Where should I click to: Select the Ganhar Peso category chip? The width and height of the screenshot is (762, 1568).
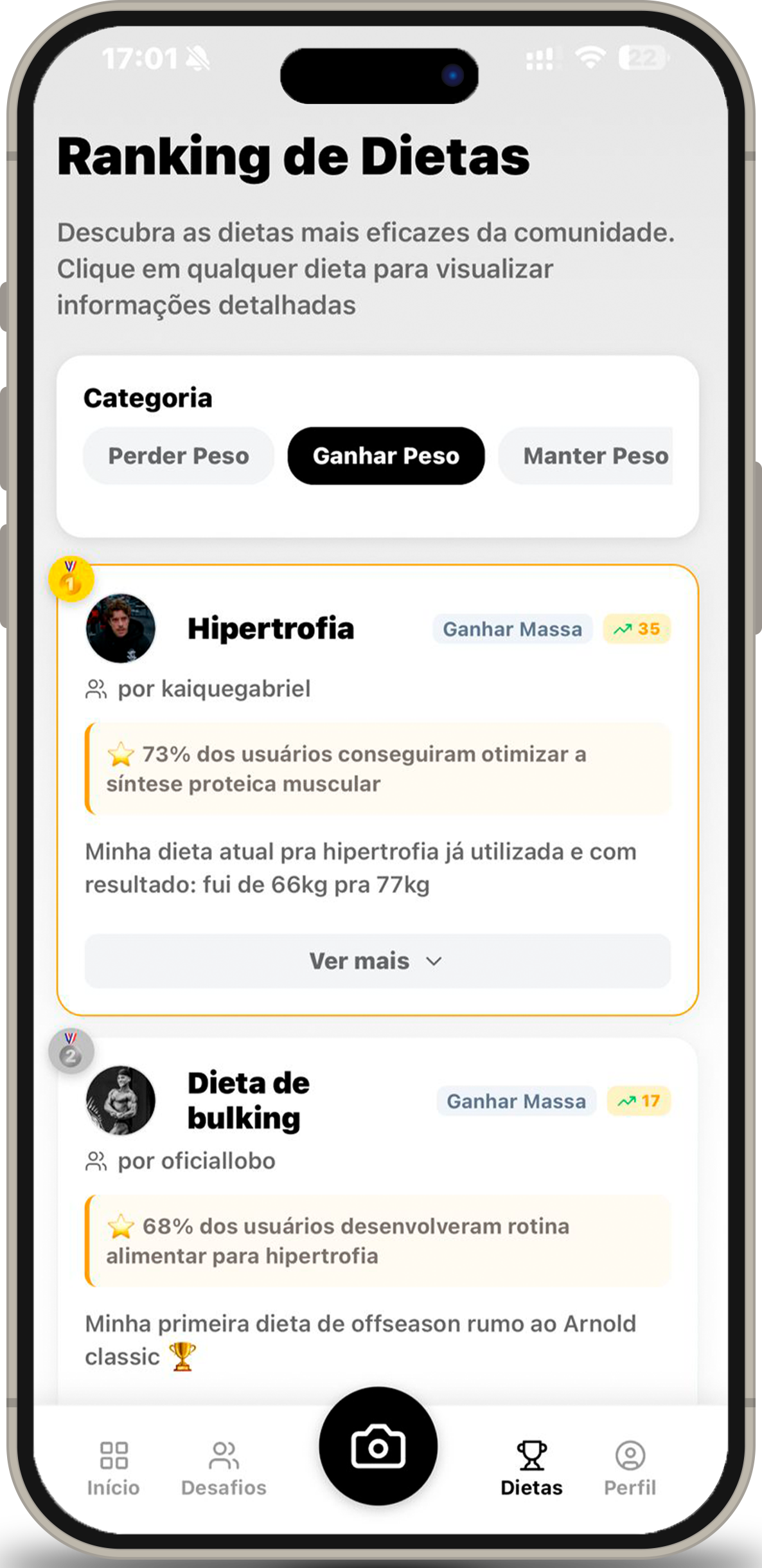click(x=385, y=456)
